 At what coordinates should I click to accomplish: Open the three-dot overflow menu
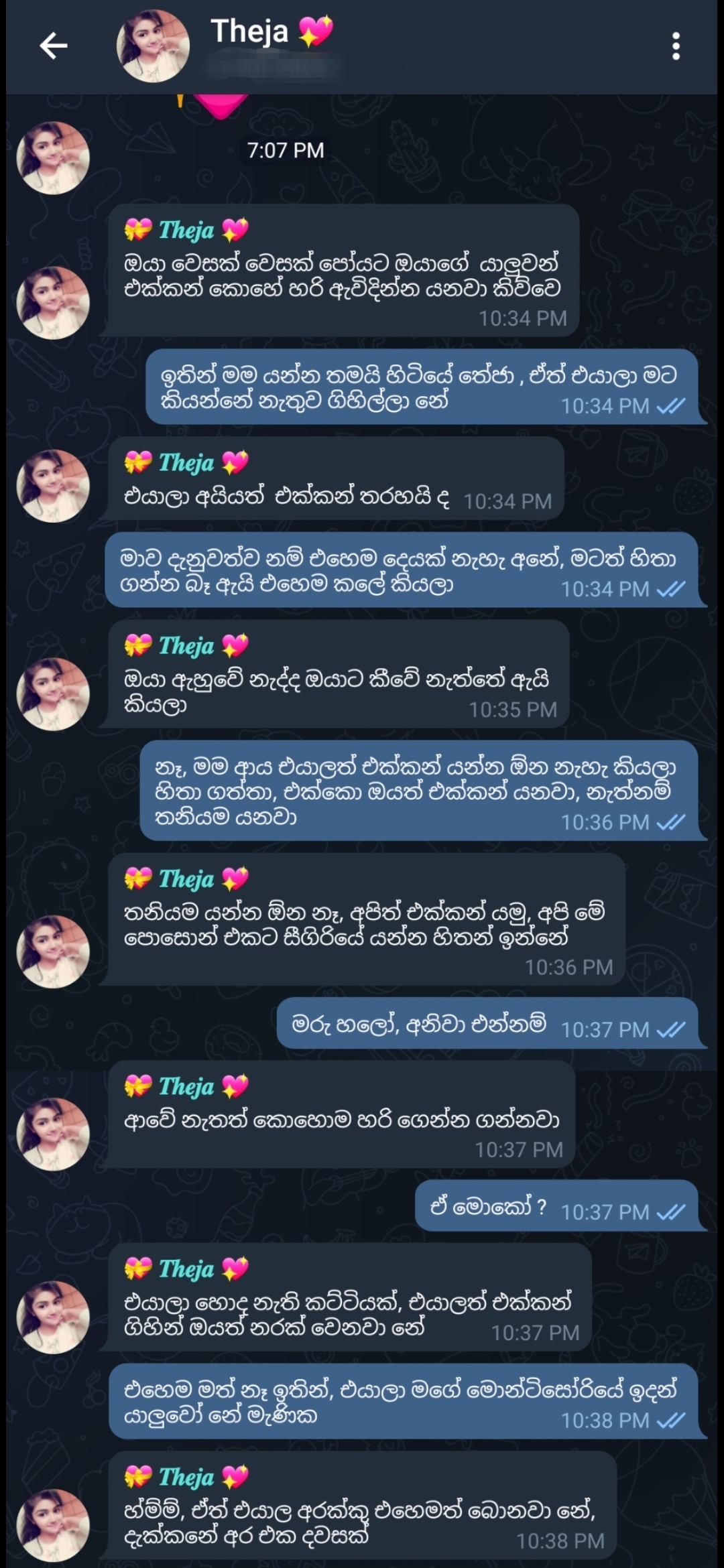coord(676,46)
